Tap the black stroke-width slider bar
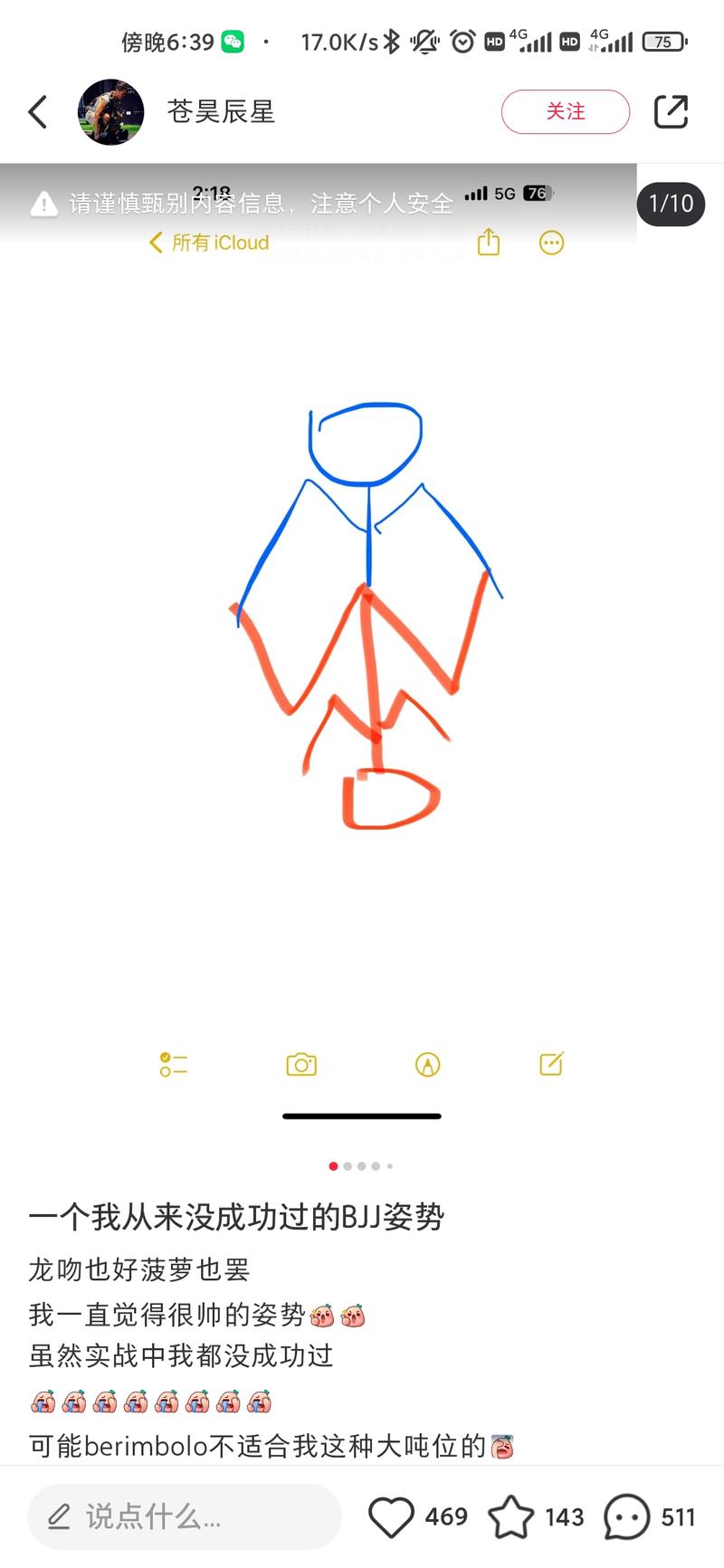Image resolution: width=724 pixels, height=1568 pixels. [362, 1116]
